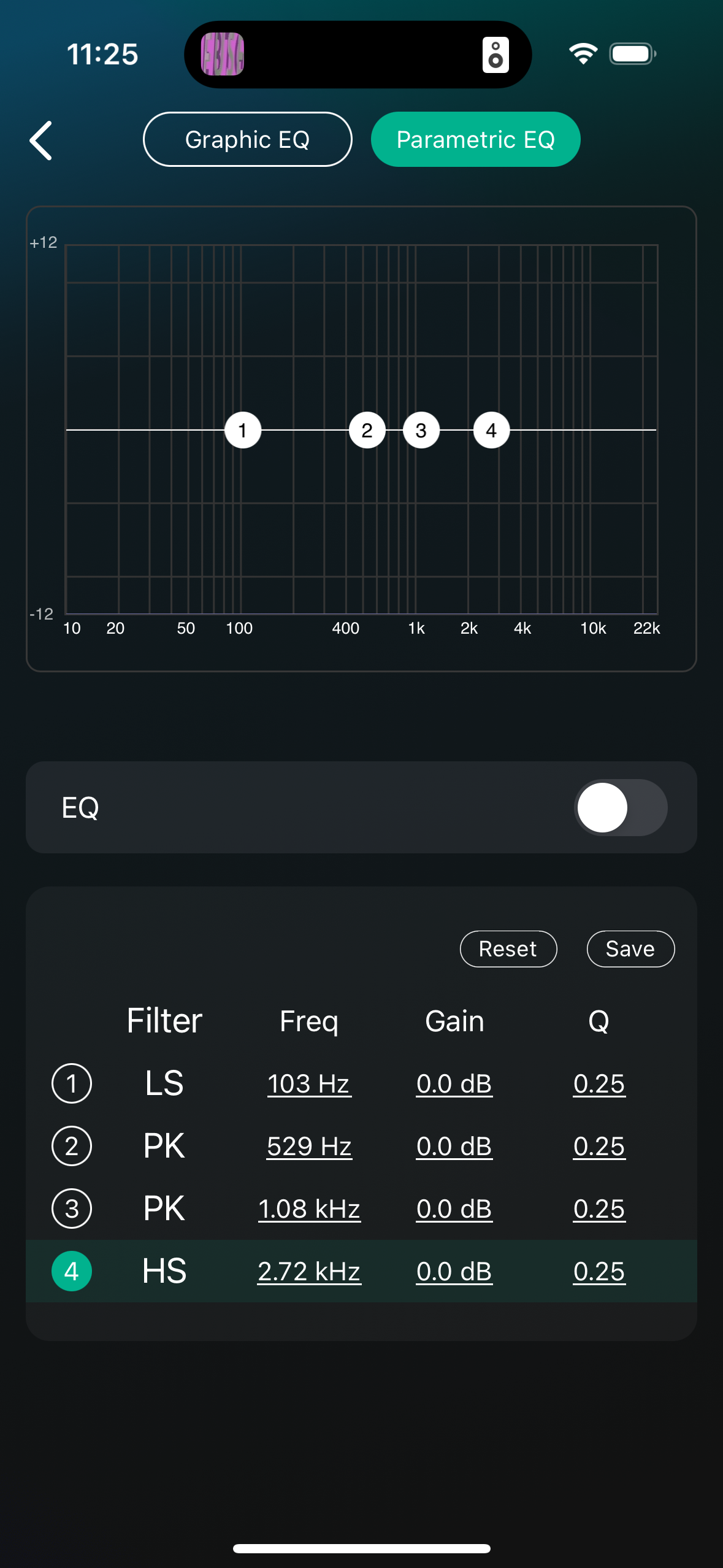Edit the 2.72 kHz frequency value

click(x=309, y=1272)
